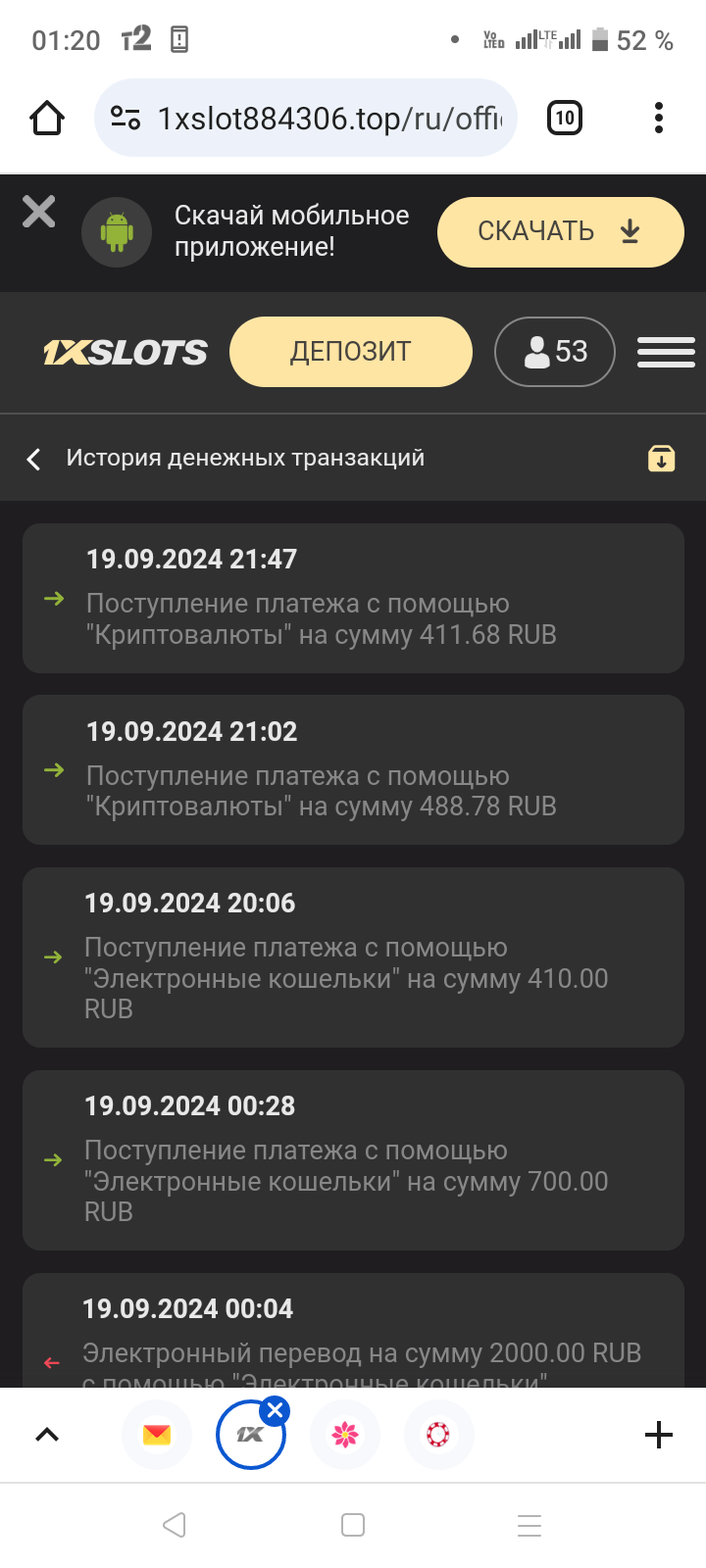706x1568 pixels.
Task: Dismiss the mobile app download banner
Action: click(39, 212)
